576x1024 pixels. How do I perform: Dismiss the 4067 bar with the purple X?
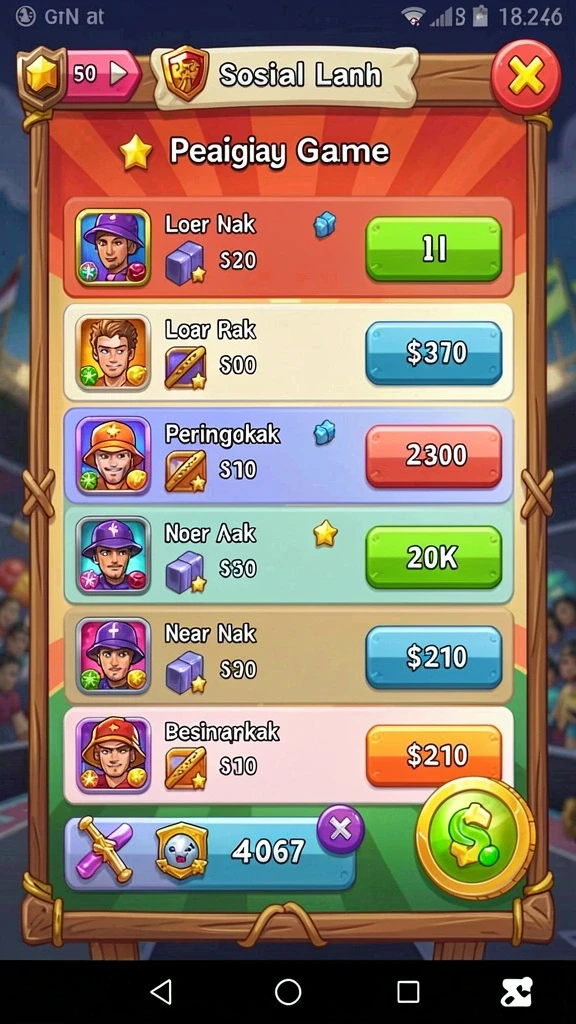(x=340, y=830)
